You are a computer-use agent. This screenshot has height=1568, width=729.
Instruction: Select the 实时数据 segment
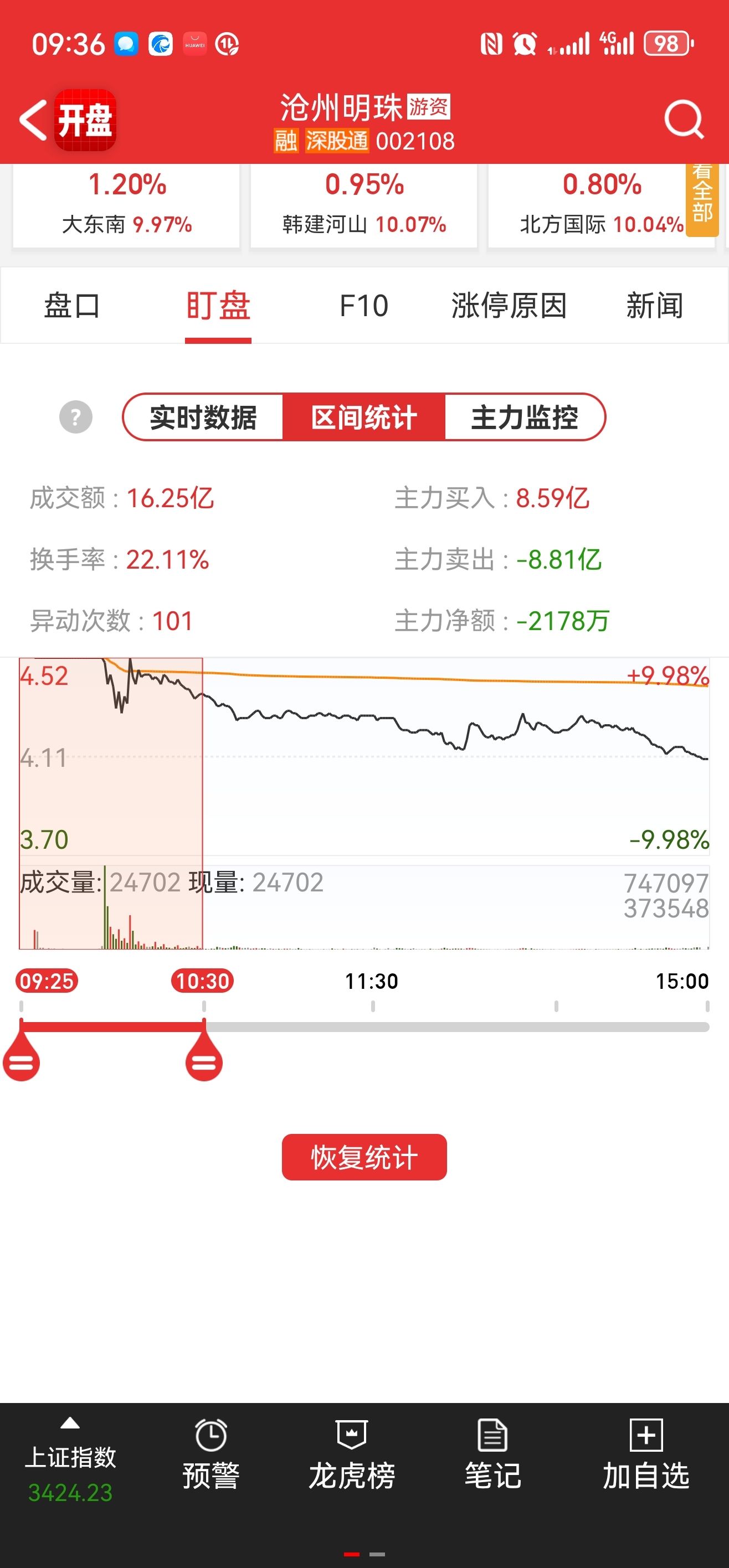coord(203,417)
